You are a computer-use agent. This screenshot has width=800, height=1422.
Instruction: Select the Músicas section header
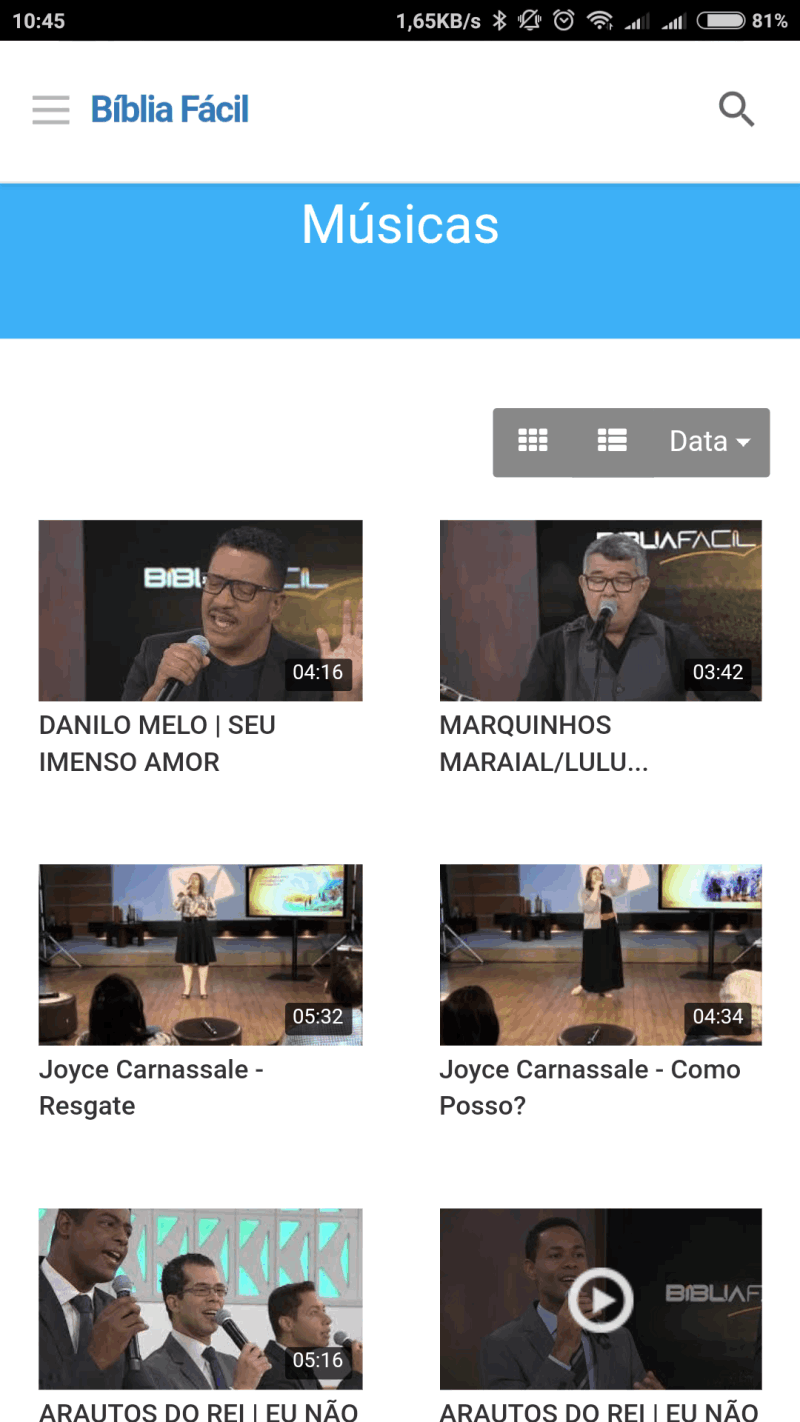400,224
